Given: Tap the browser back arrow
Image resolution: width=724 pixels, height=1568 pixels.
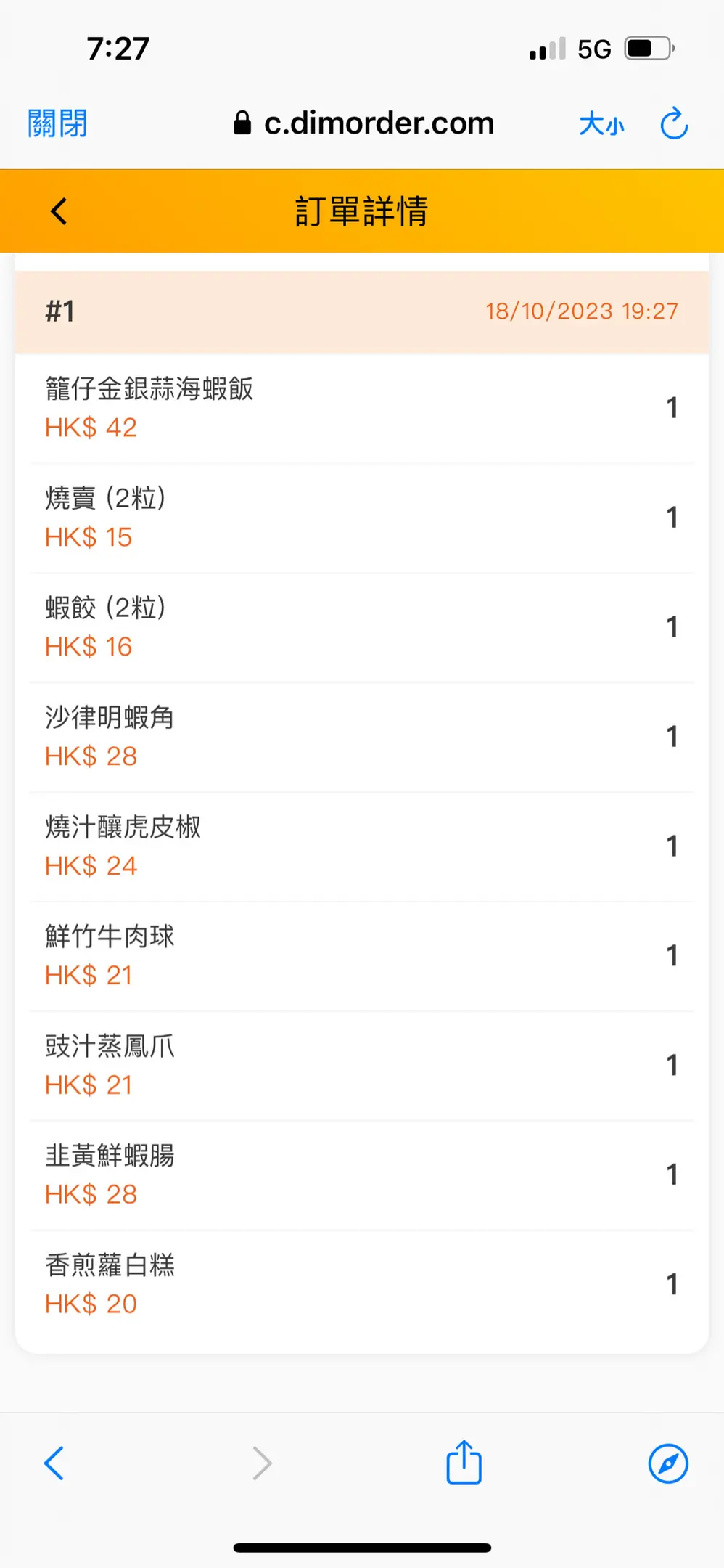Looking at the screenshot, I should (x=54, y=1463).
